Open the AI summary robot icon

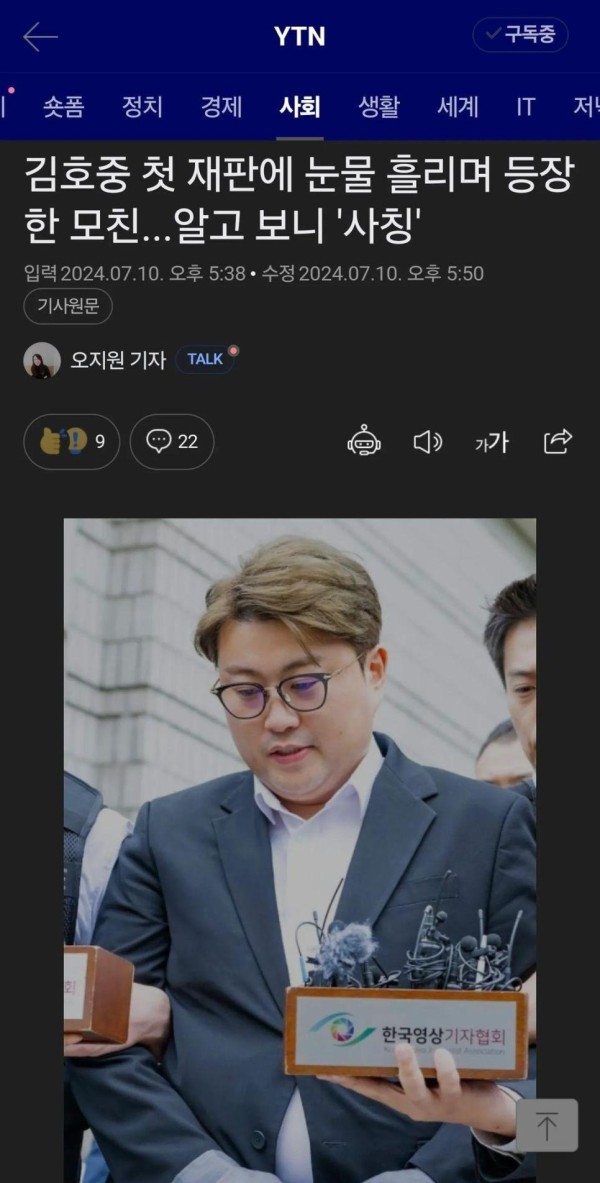(364, 441)
